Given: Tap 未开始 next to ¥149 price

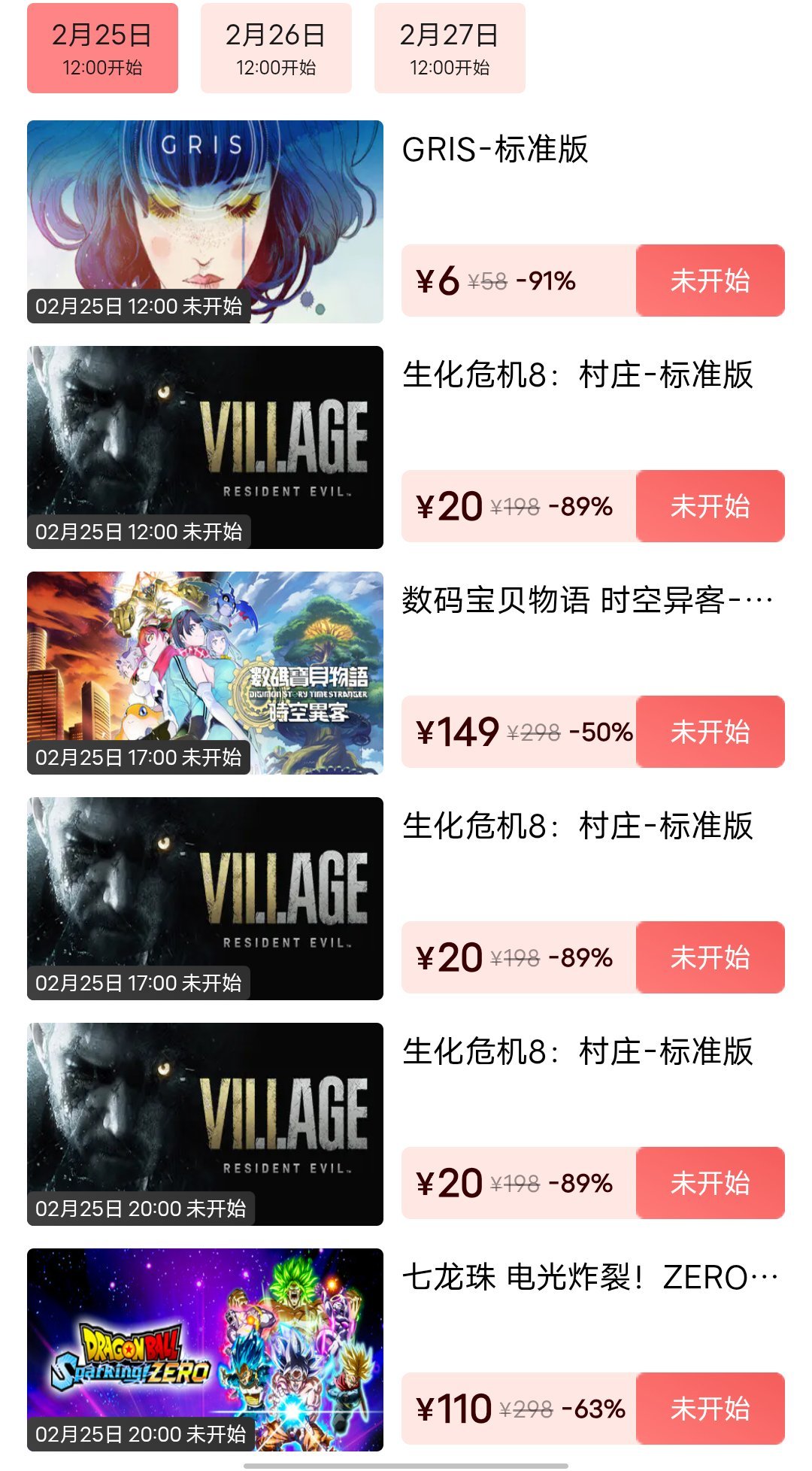Looking at the screenshot, I should click(710, 732).
